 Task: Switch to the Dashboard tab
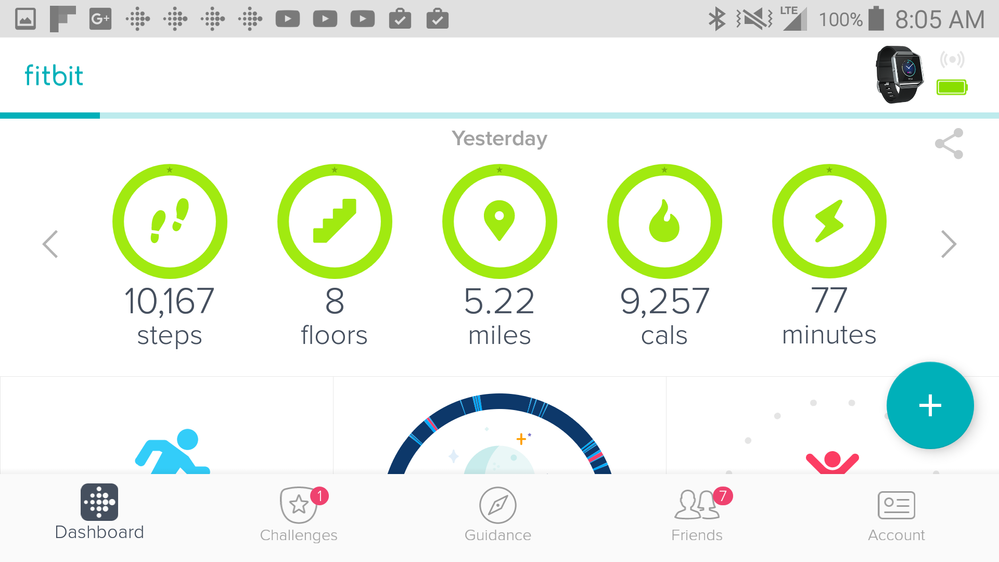(99, 514)
